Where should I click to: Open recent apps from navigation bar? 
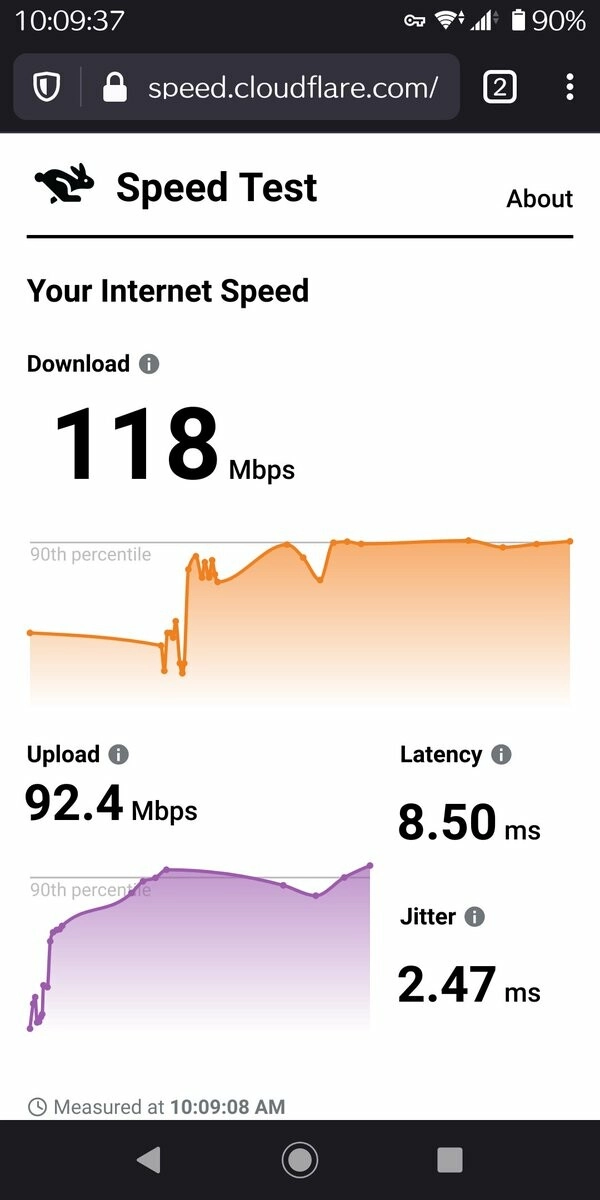pos(450,1160)
